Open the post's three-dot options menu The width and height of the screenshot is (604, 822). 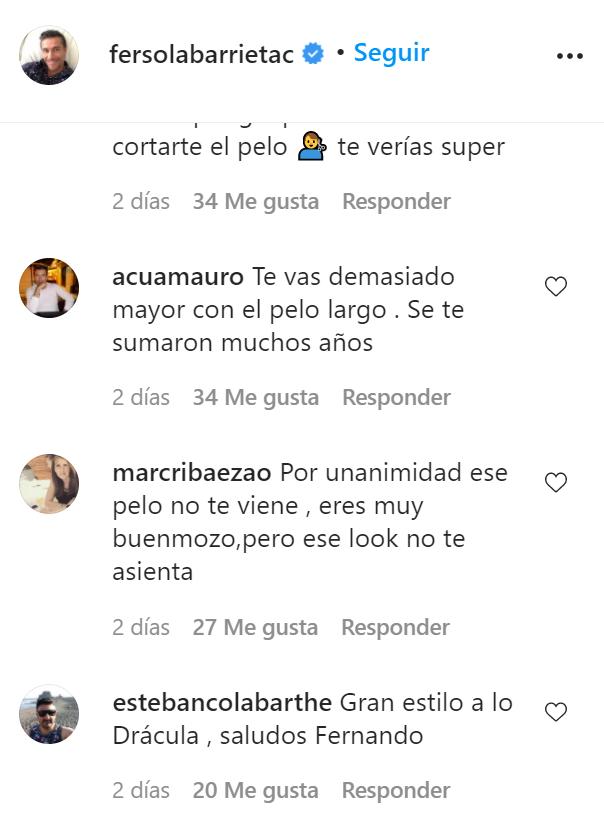(569, 57)
